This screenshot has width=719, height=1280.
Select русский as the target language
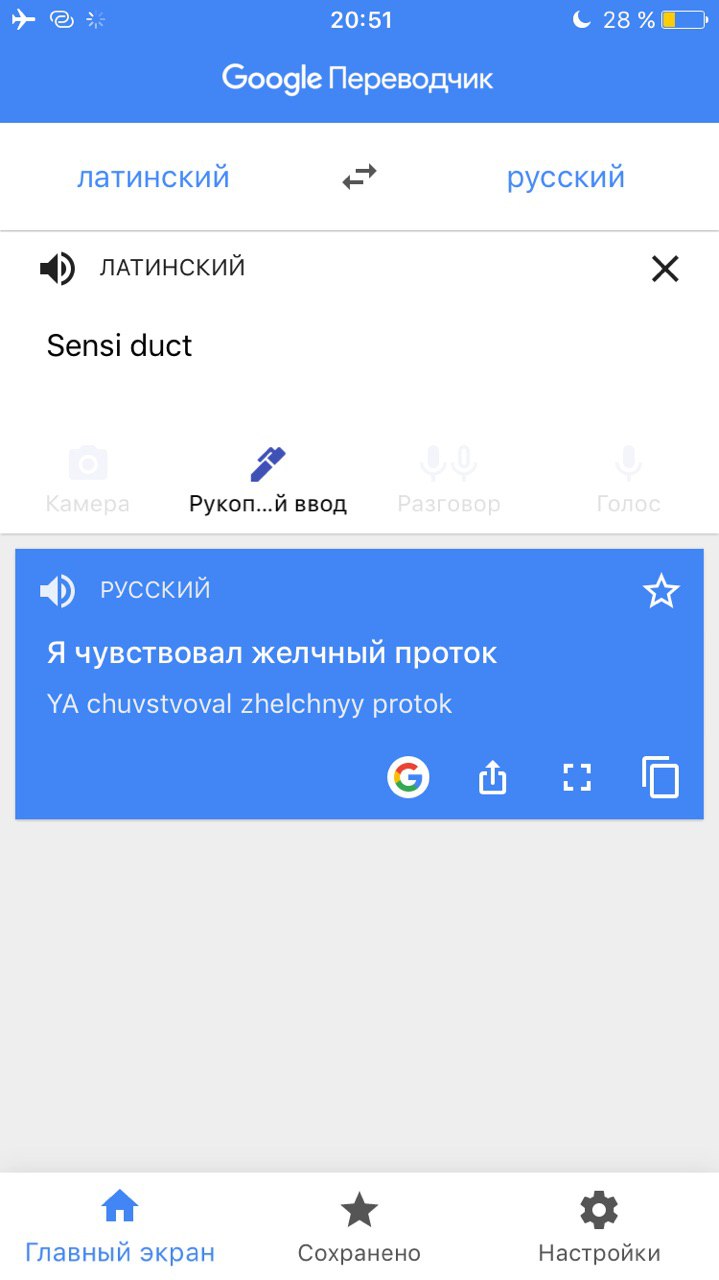click(x=565, y=178)
